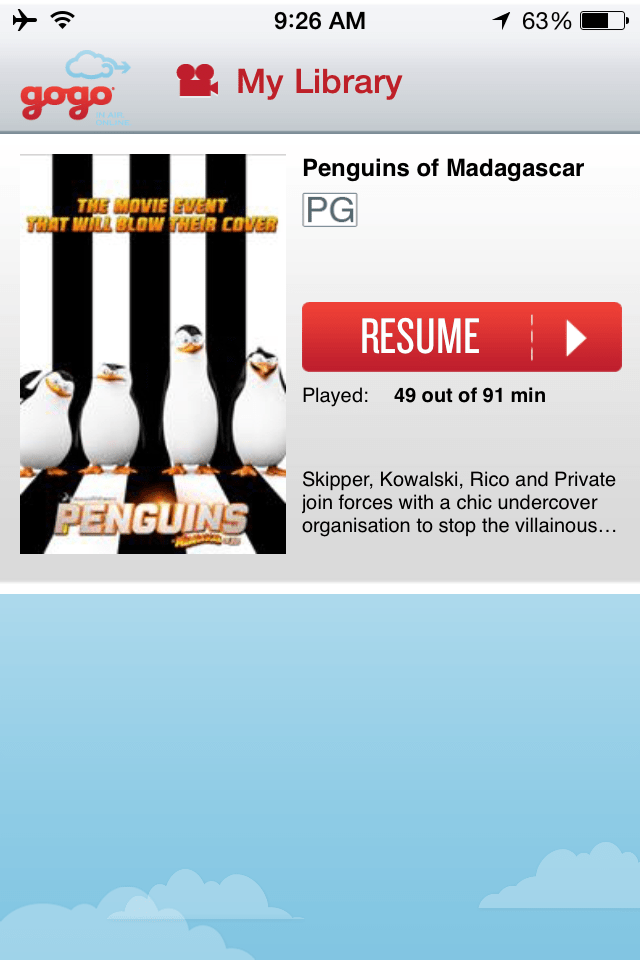Open the Penguins of Madagascar poster
The width and height of the screenshot is (640, 960).
[153, 354]
